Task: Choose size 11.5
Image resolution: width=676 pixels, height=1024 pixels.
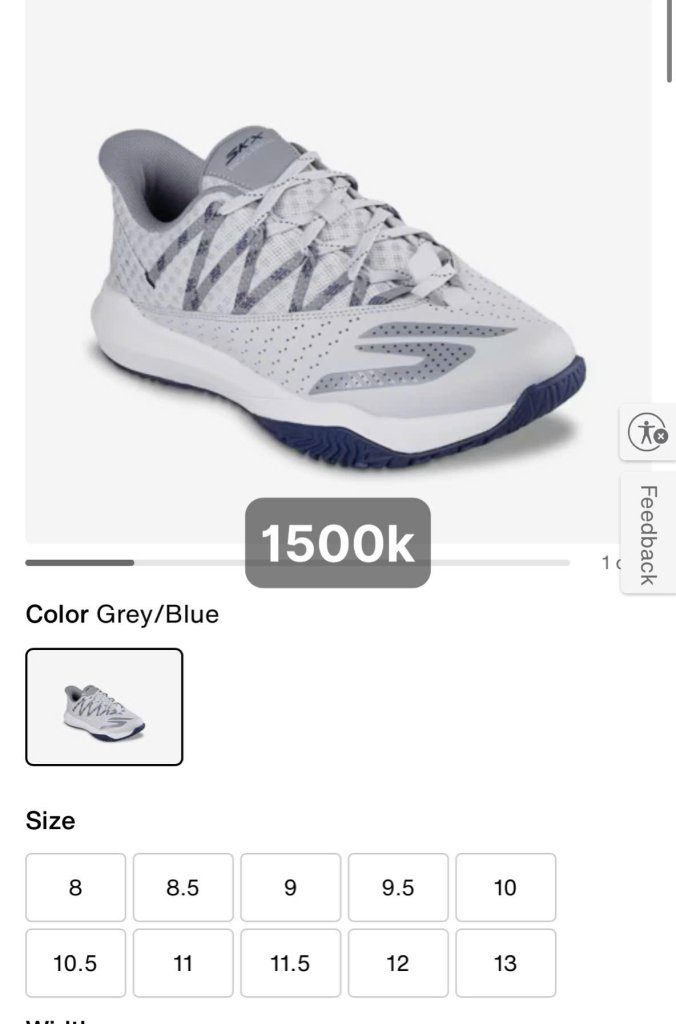Action: coord(290,963)
